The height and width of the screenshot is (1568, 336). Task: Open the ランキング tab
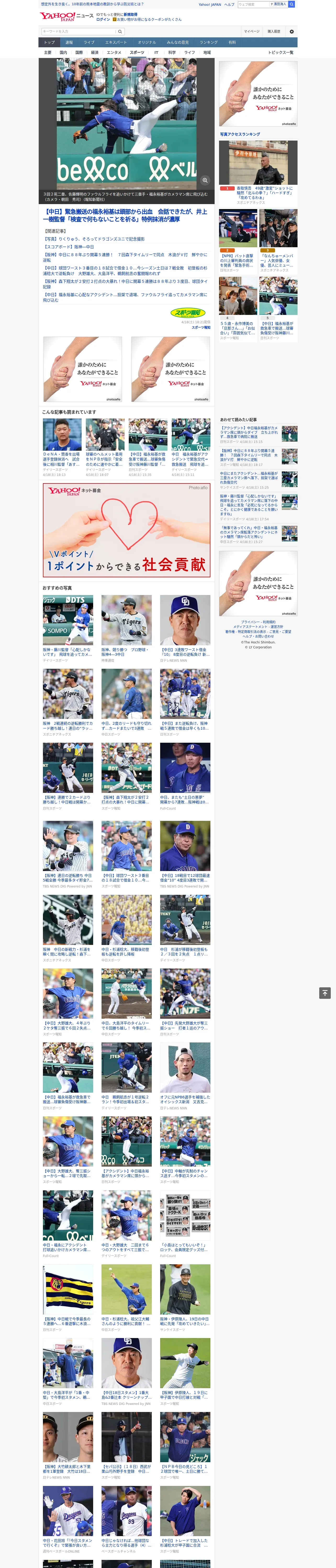click(209, 43)
